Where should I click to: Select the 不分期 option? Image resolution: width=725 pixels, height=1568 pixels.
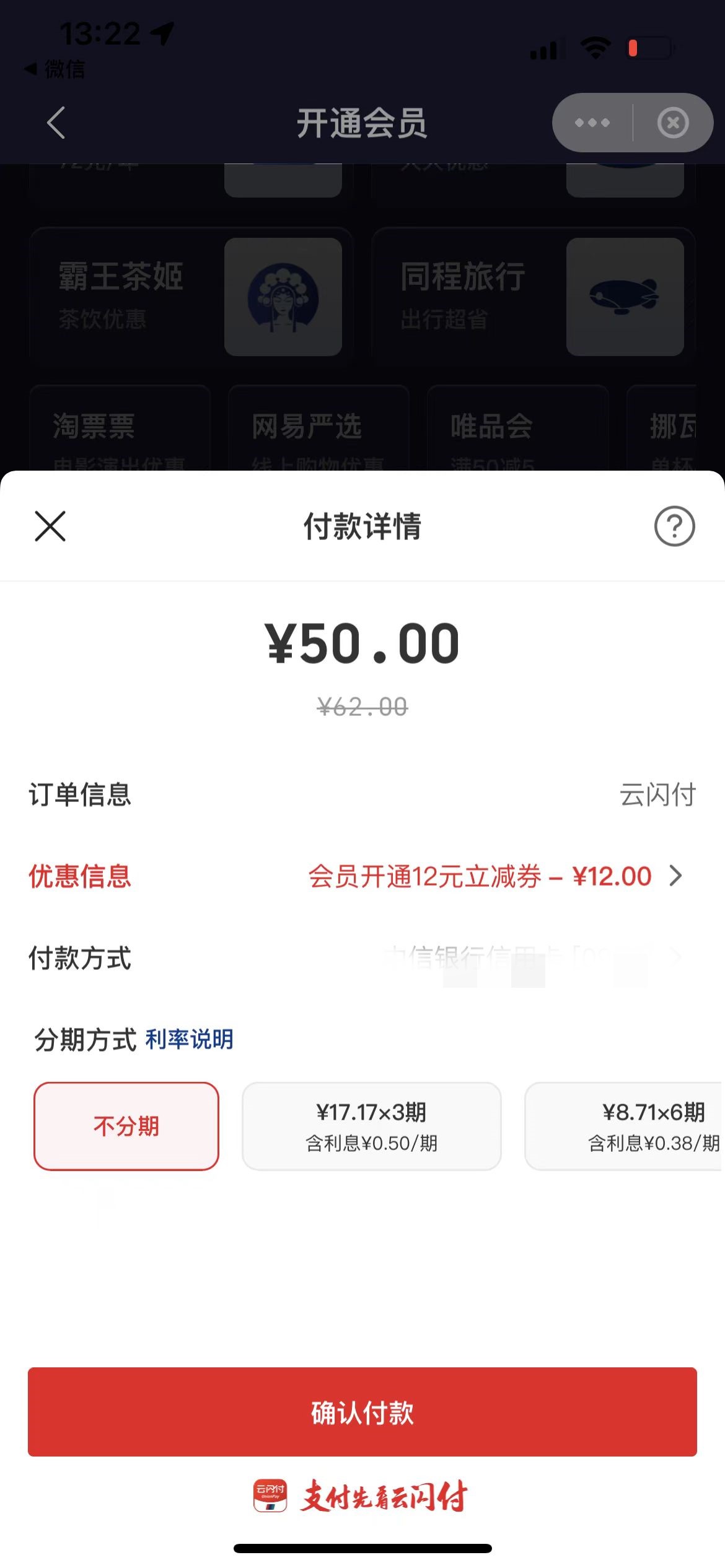tap(126, 1126)
